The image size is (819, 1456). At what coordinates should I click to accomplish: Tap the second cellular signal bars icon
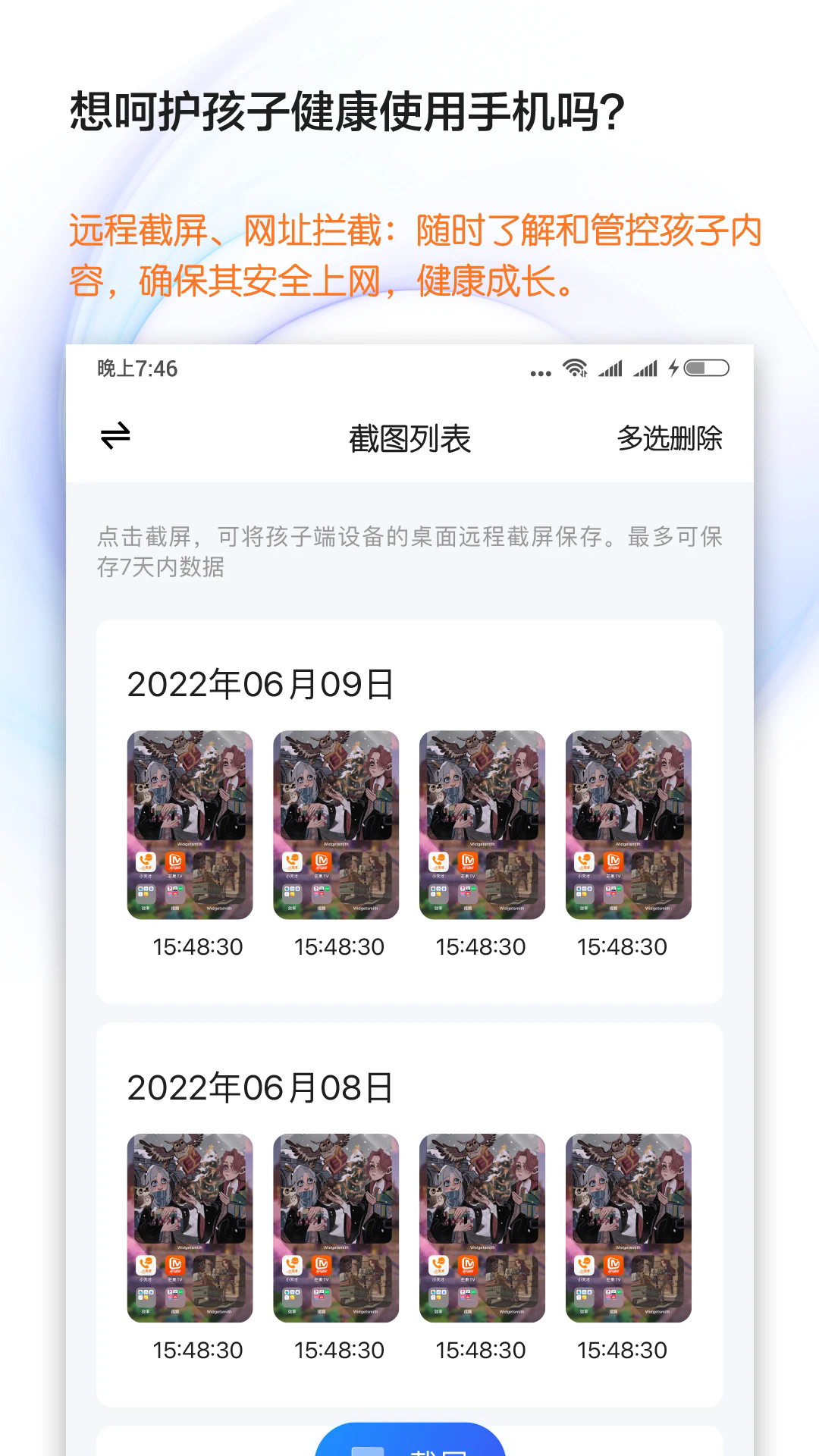click(648, 370)
